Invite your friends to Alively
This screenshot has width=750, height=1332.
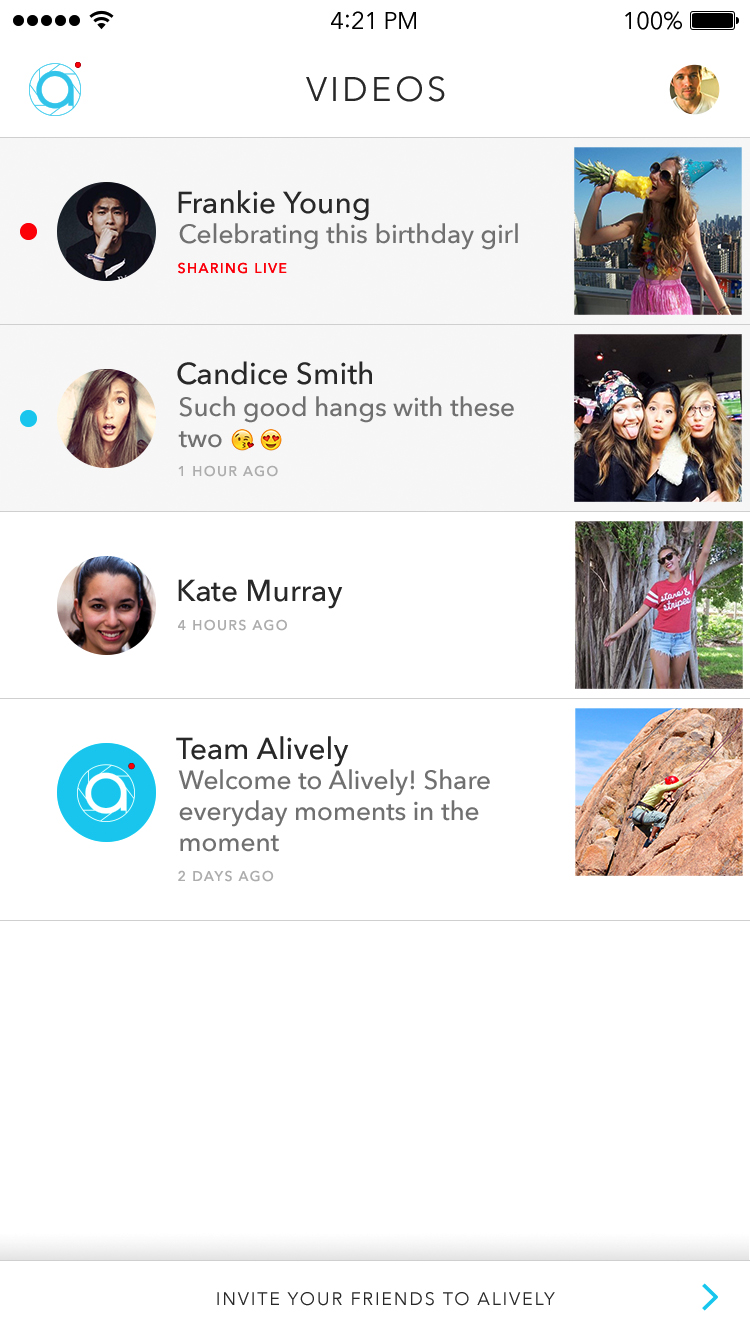pyautogui.click(x=385, y=1298)
